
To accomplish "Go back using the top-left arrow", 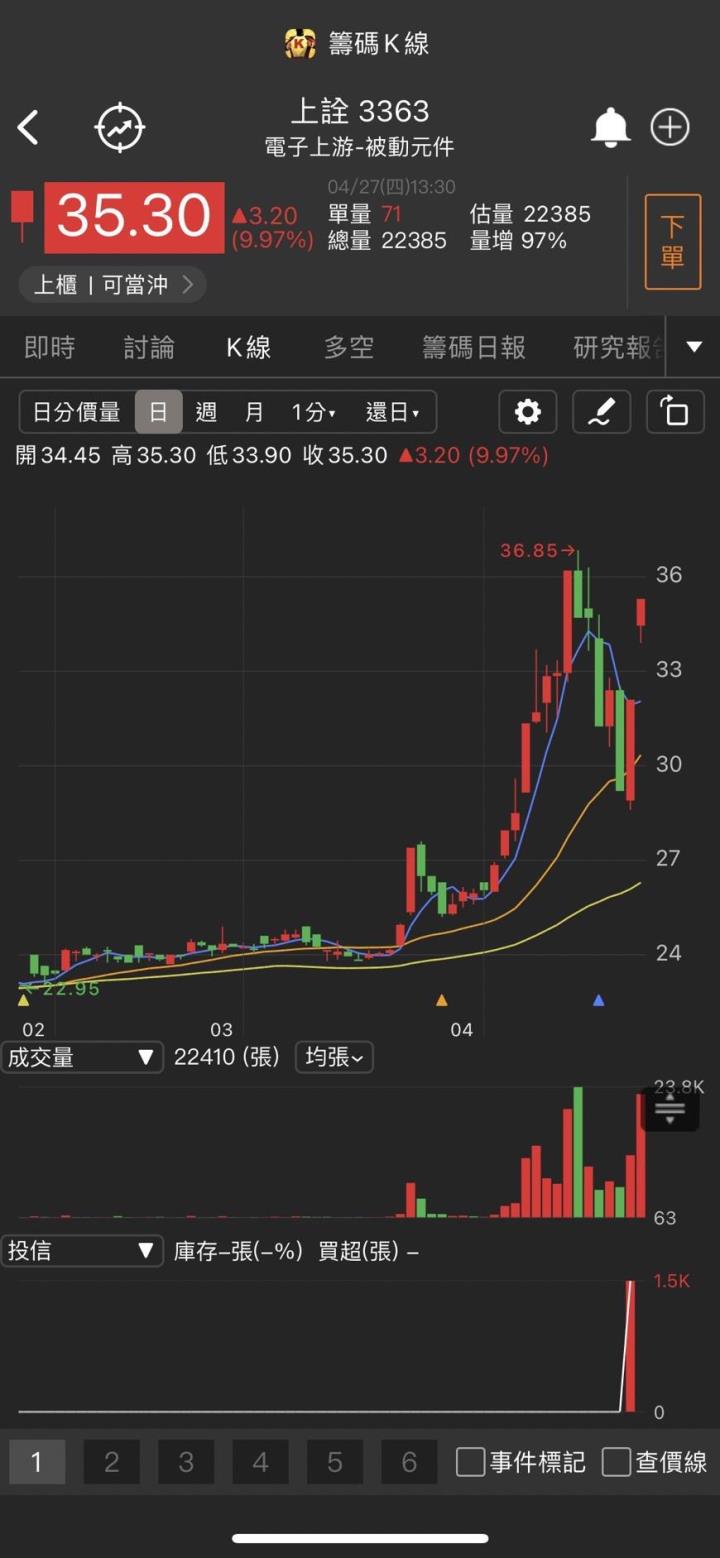I will pos(28,128).
